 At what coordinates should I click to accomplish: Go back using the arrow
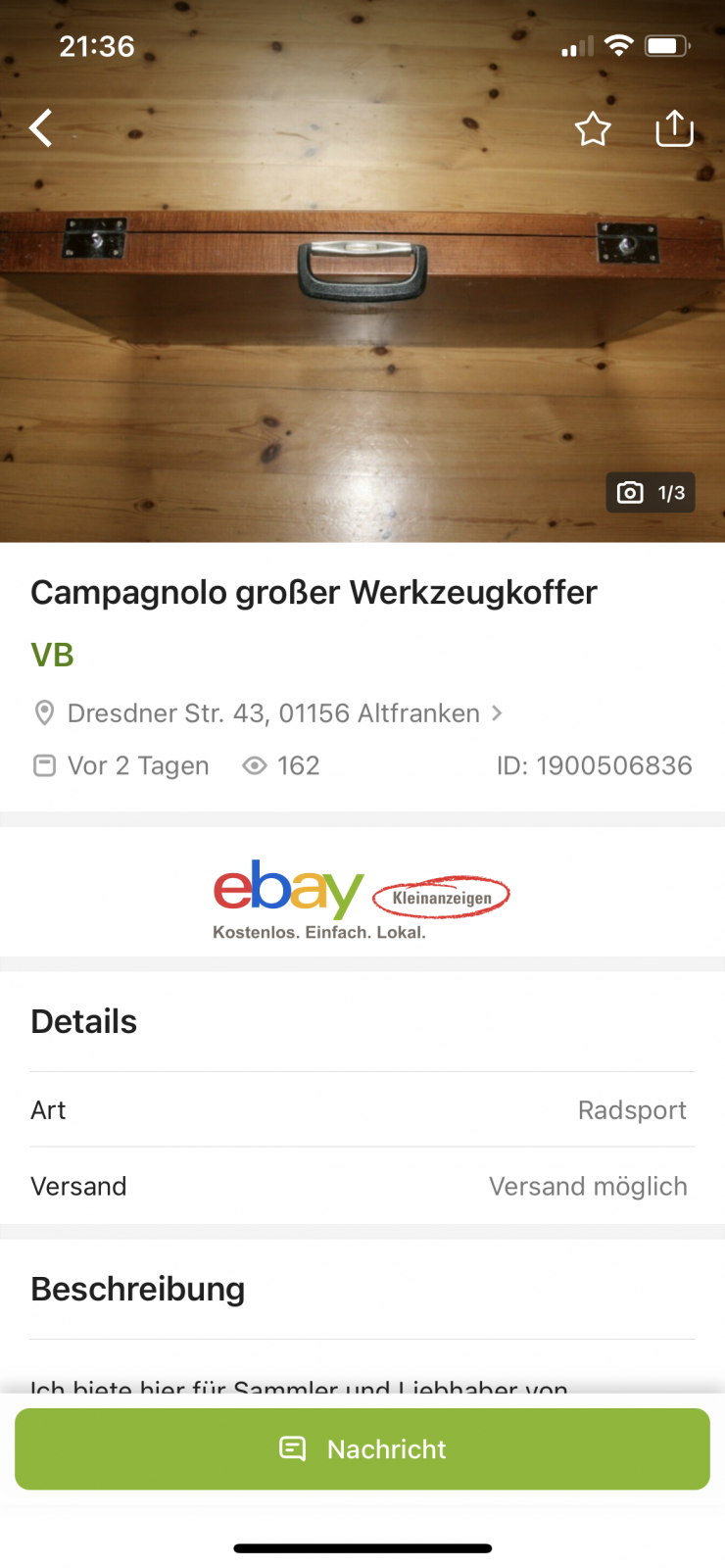tap(41, 128)
